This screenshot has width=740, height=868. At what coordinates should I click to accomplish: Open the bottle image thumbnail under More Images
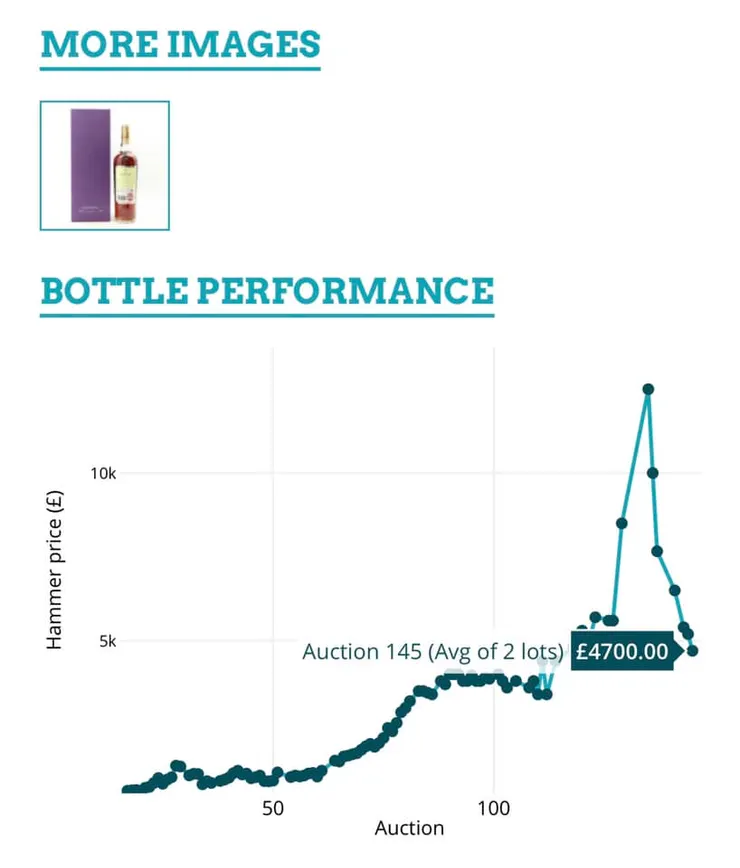point(105,165)
